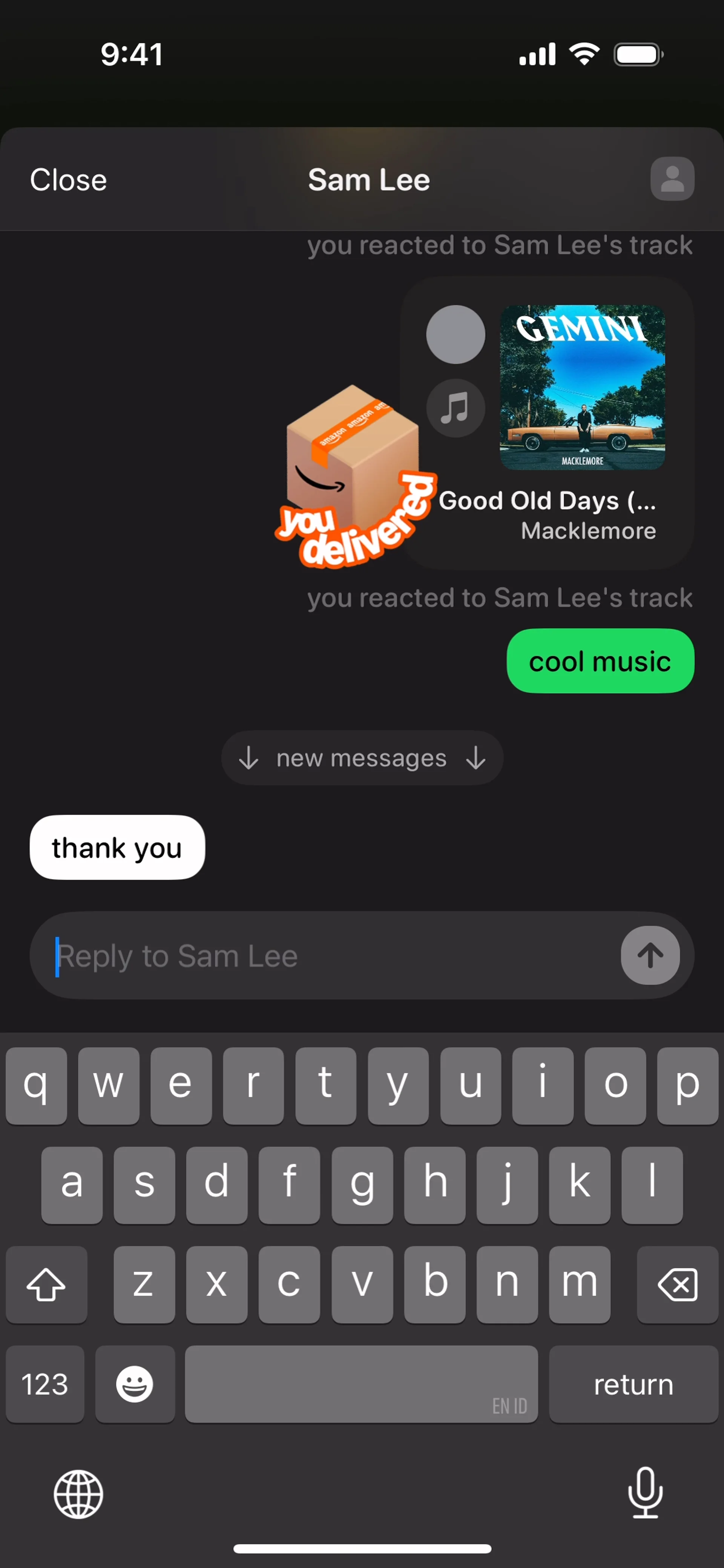Close the Sam Lee chat

pyautogui.click(x=68, y=179)
